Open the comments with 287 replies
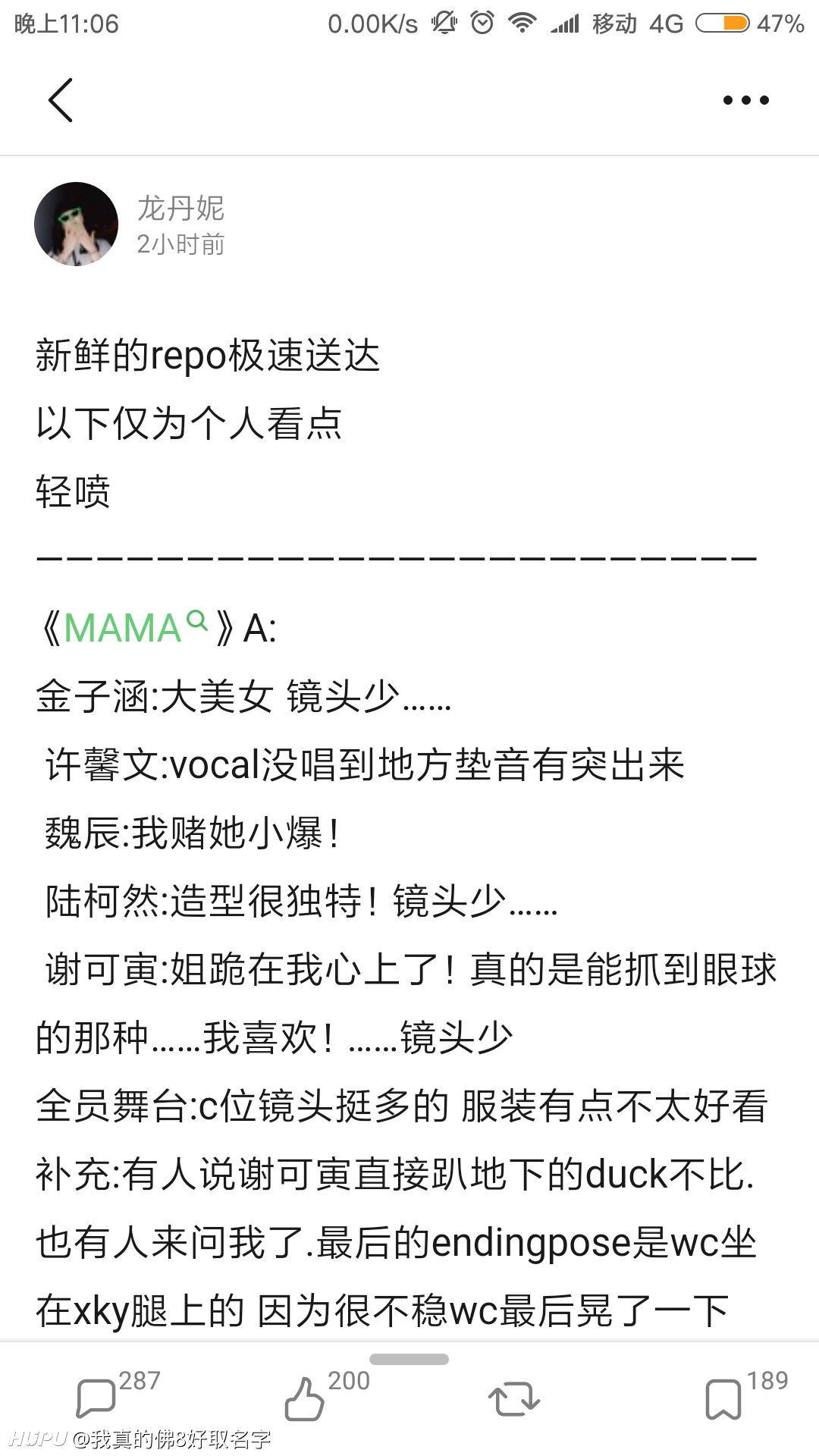819x1456 pixels. pos(118,1395)
